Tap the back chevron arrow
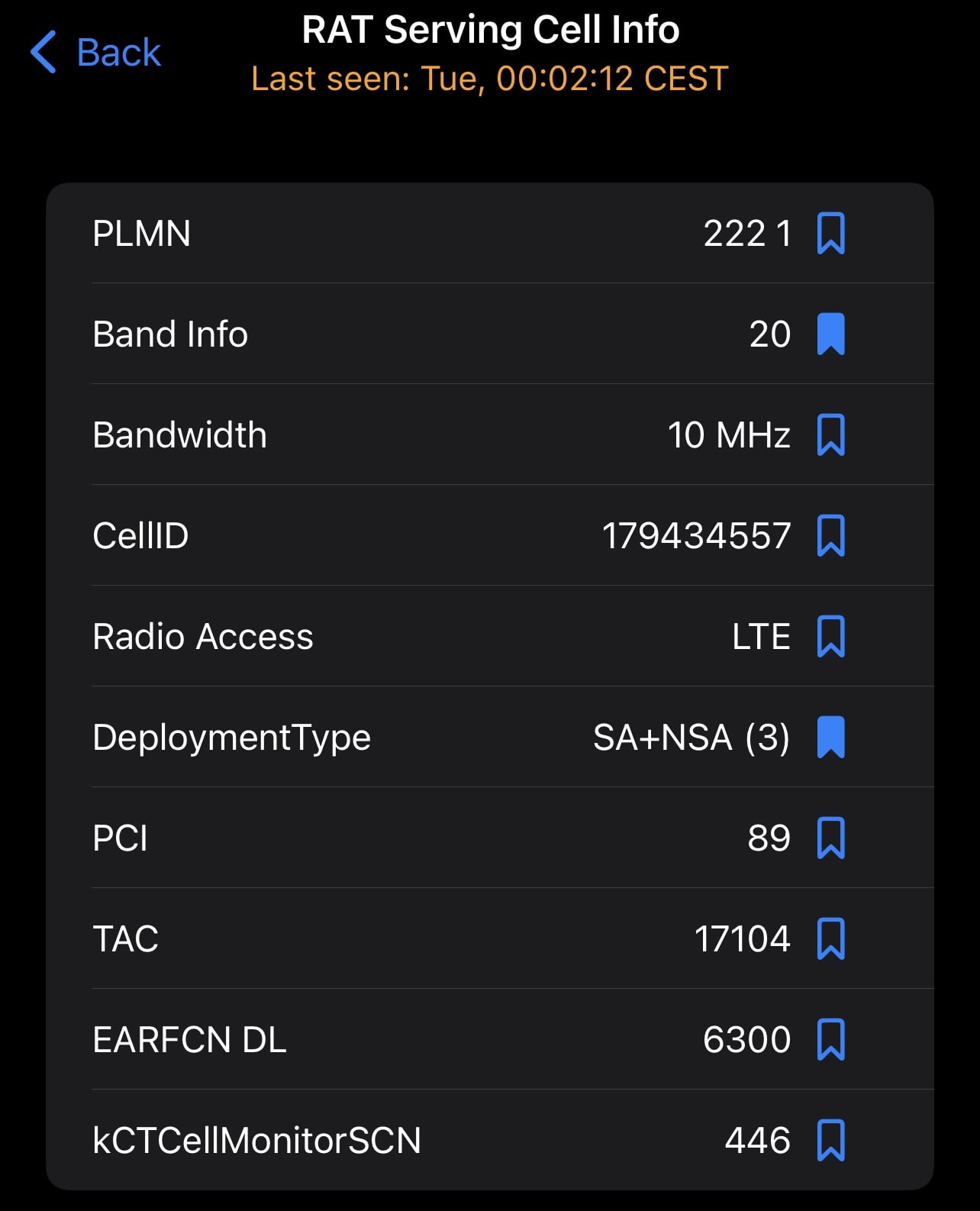 point(44,51)
